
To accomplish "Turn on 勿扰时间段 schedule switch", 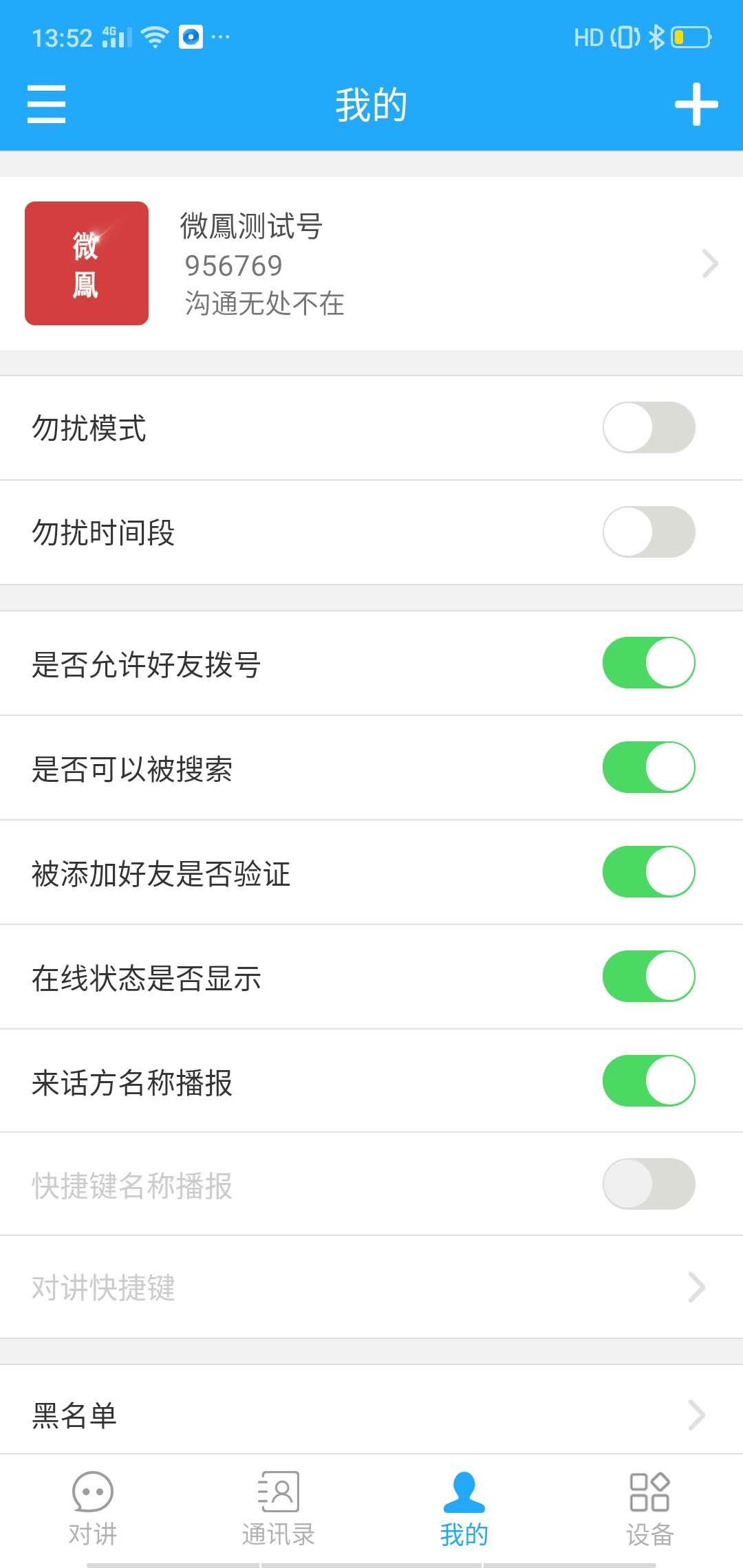I will [x=649, y=530].
